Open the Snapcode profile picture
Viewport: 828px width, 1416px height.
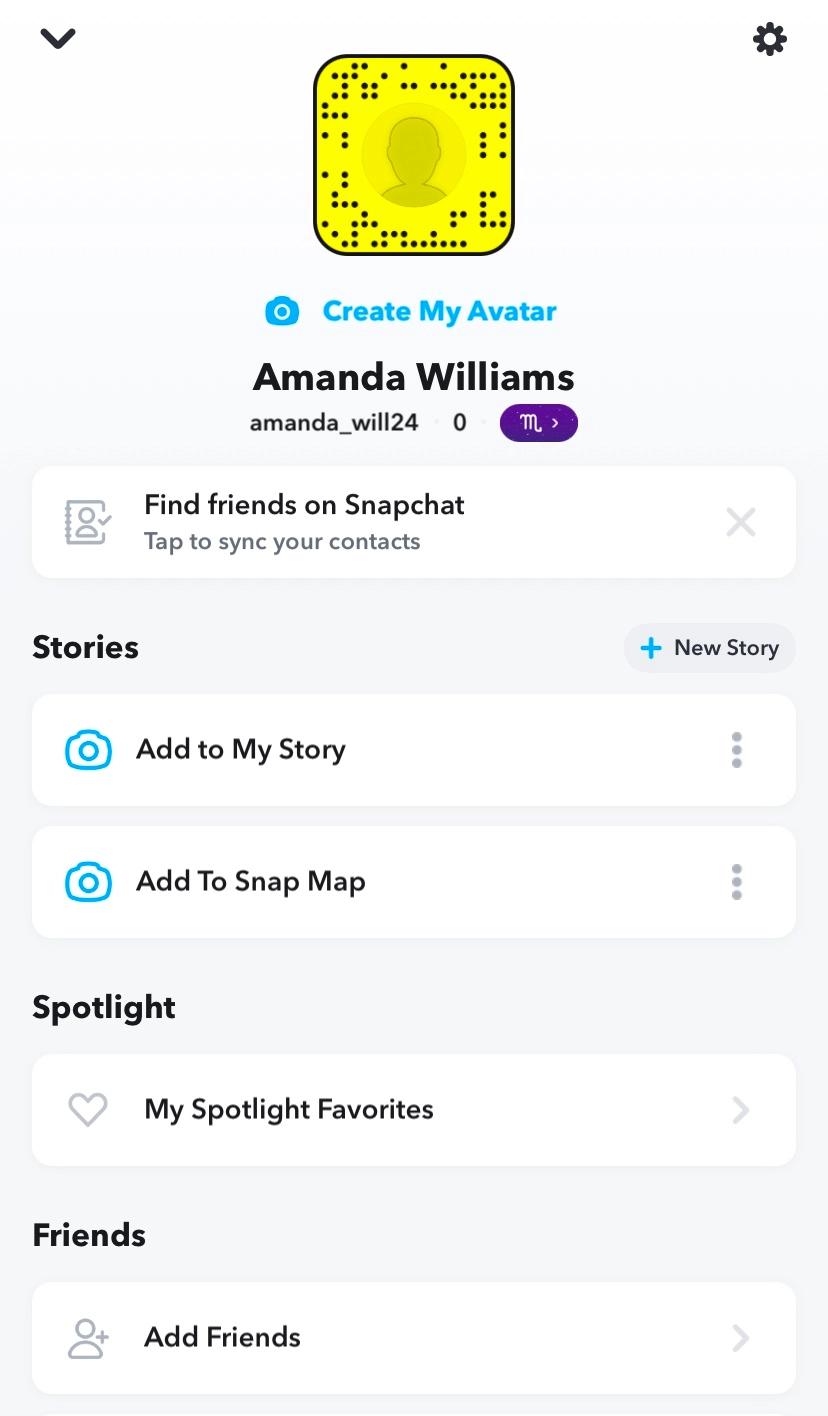pos(414,155)
